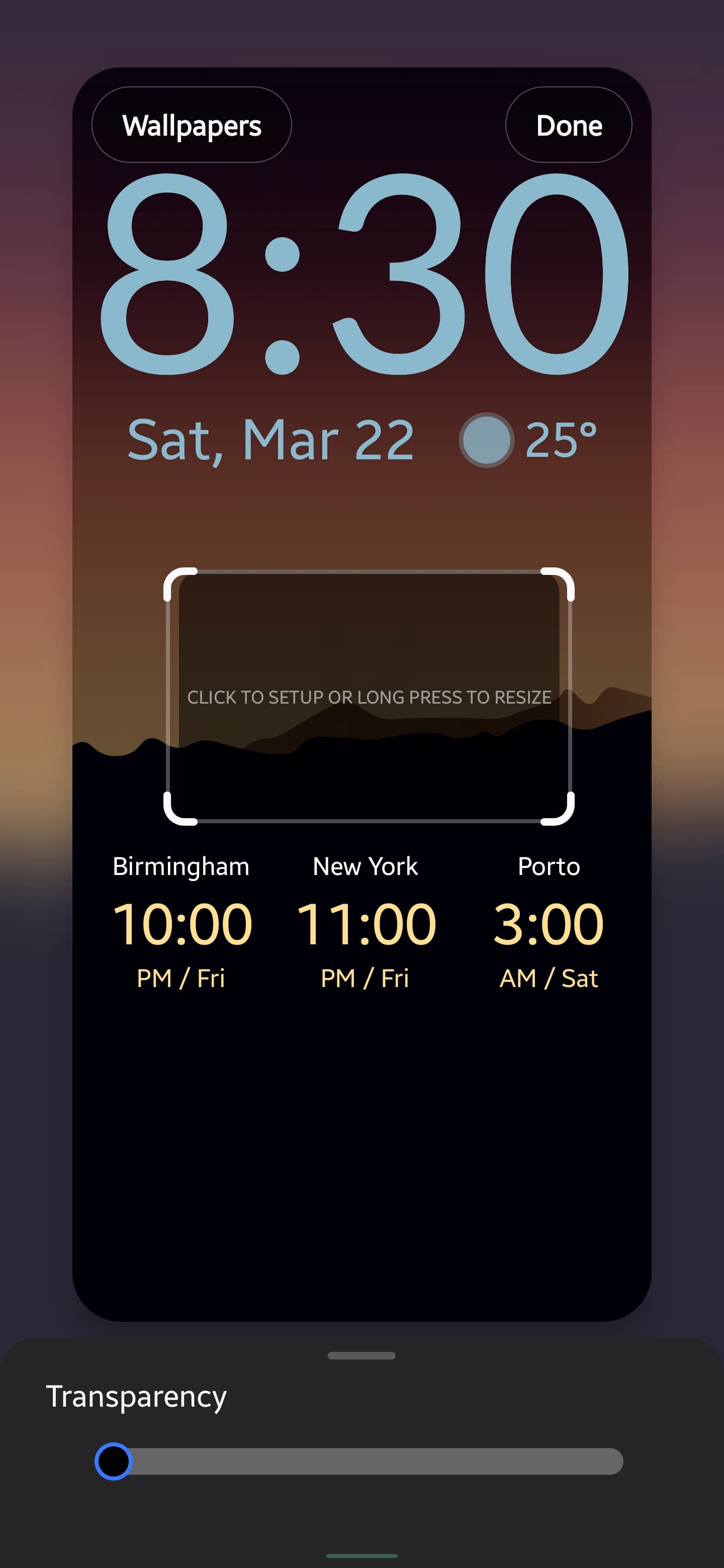Tap the 8:30 clock to customize it

364,273
